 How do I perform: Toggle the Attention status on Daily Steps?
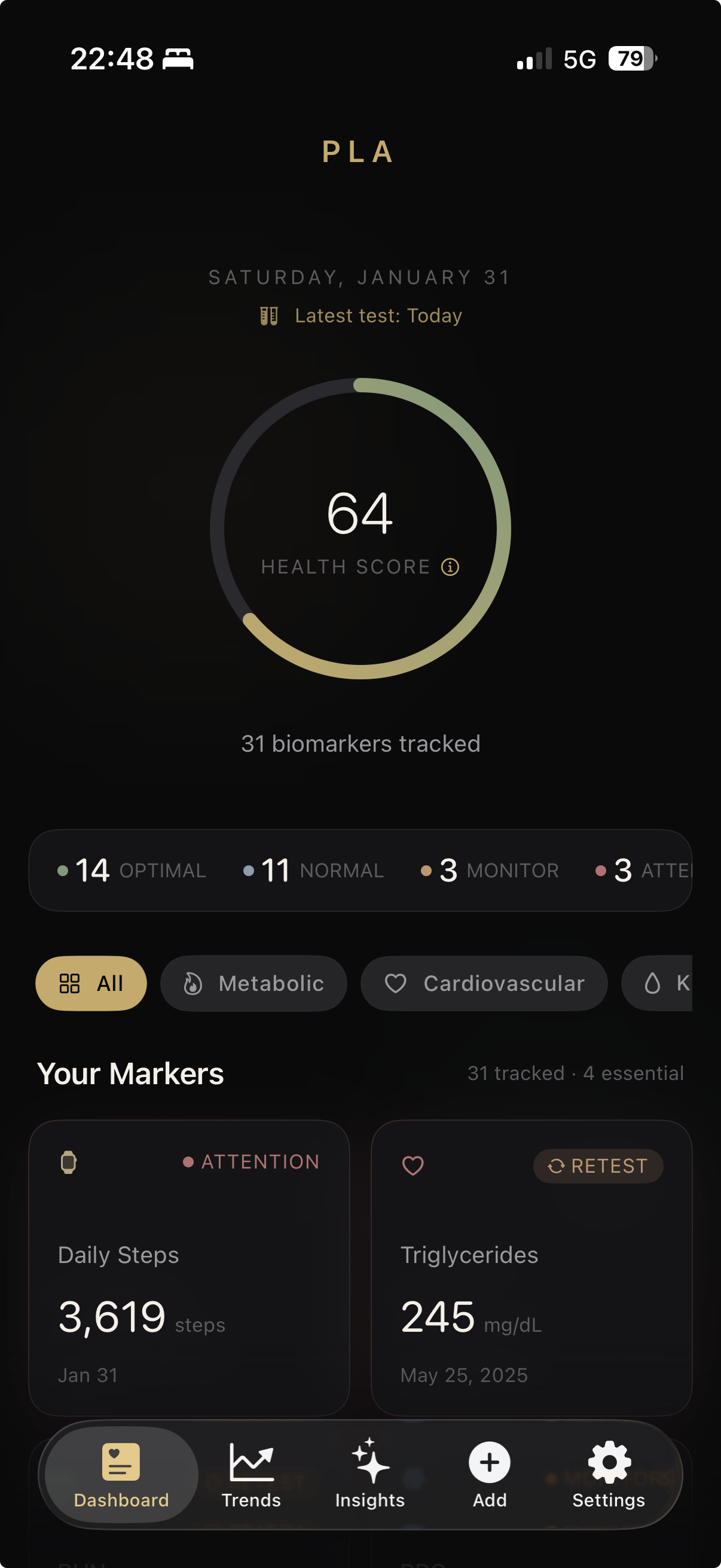(x=252, y=1161)
